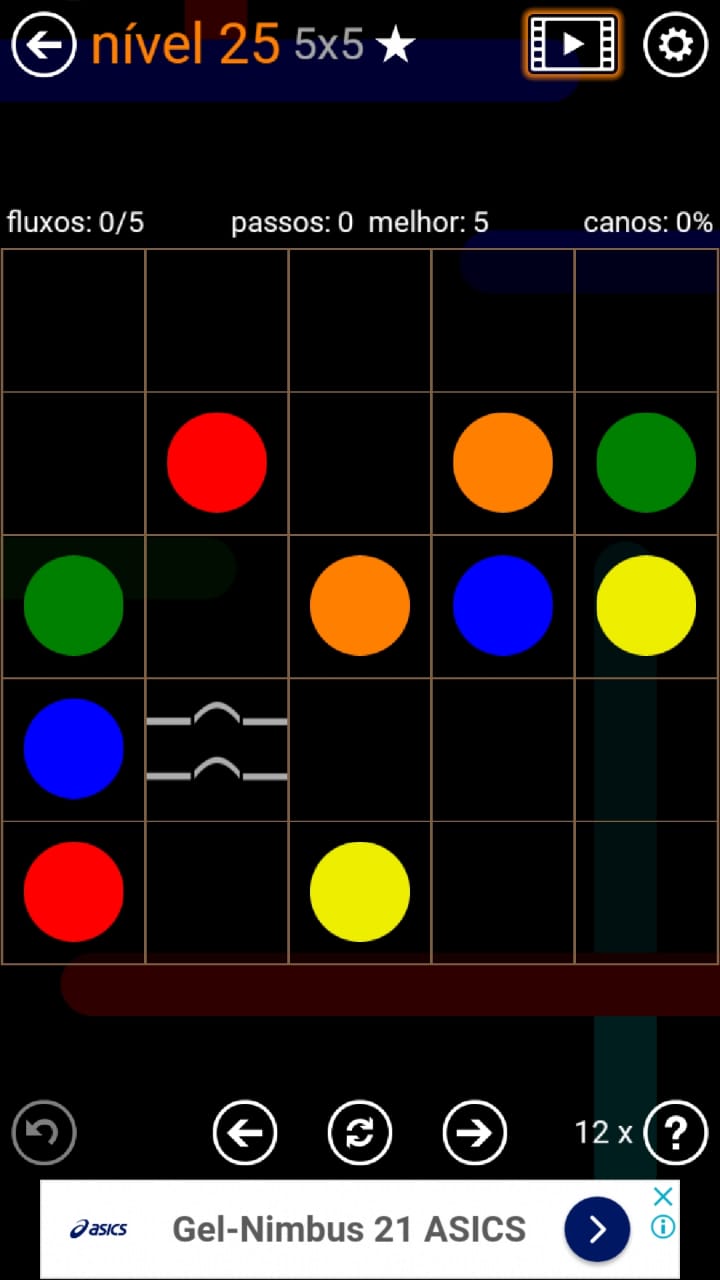720x1280 pixels.
Task: Undo the last move
Action: 44,1132
